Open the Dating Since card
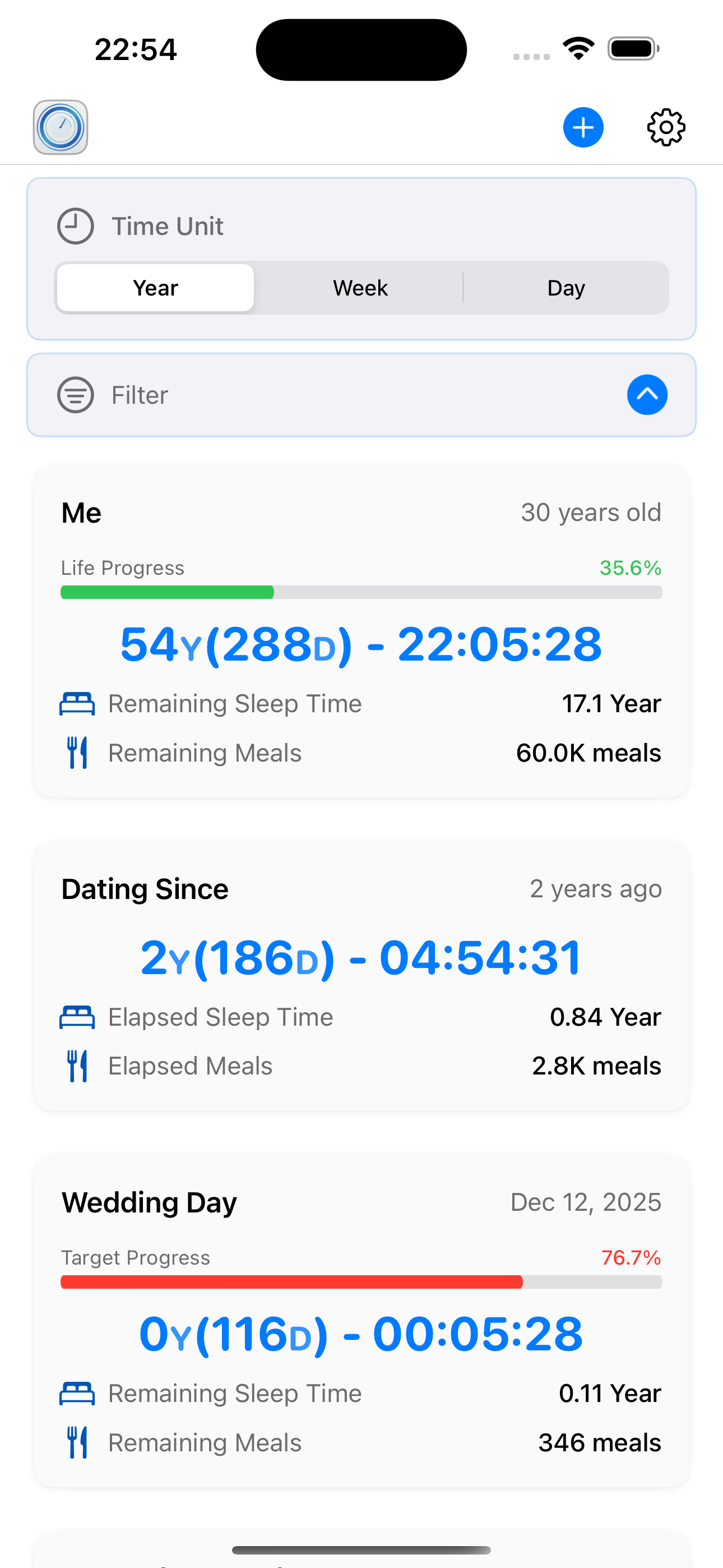The width and height of the screenshot is (723, 1568). [361, 975]
